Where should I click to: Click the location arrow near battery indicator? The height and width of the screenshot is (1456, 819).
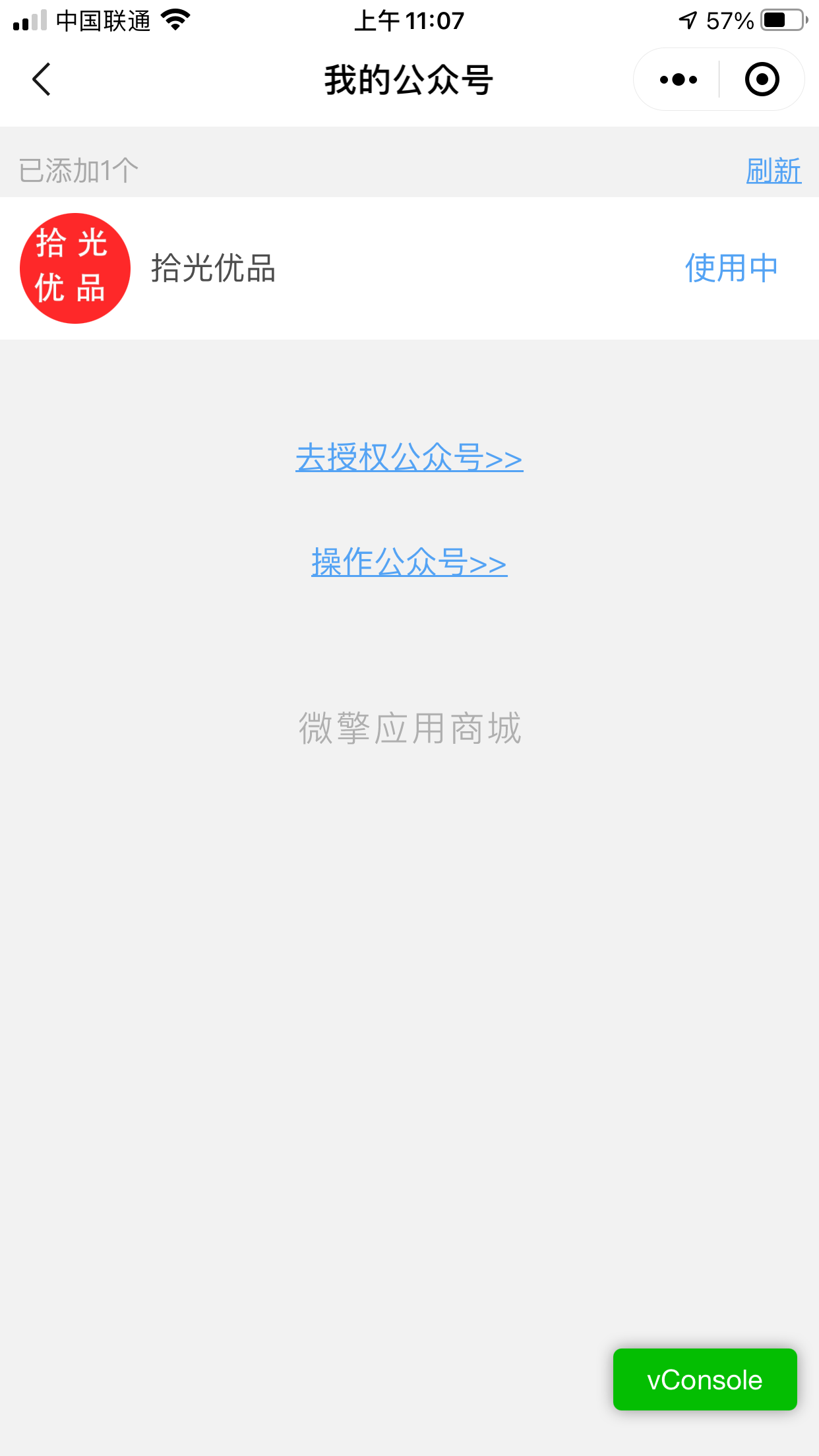687,20
